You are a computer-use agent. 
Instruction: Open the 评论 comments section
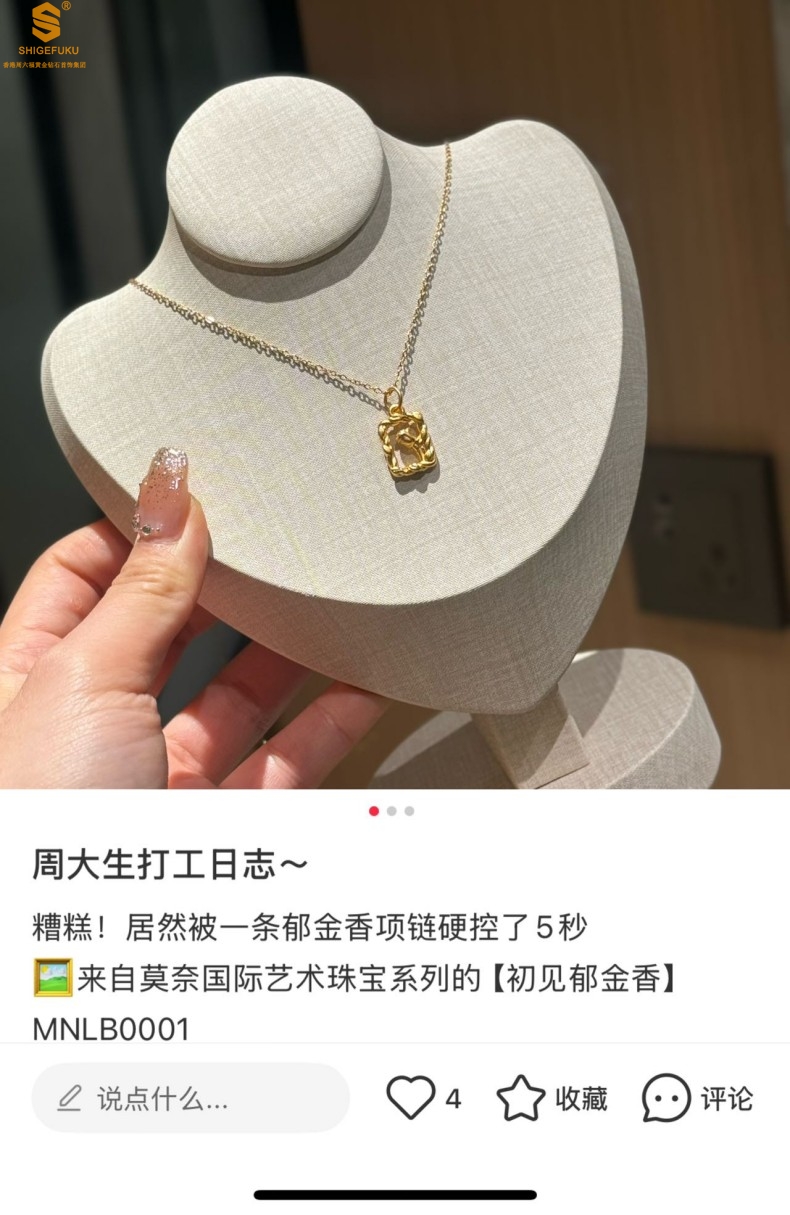click(666, 1098)
